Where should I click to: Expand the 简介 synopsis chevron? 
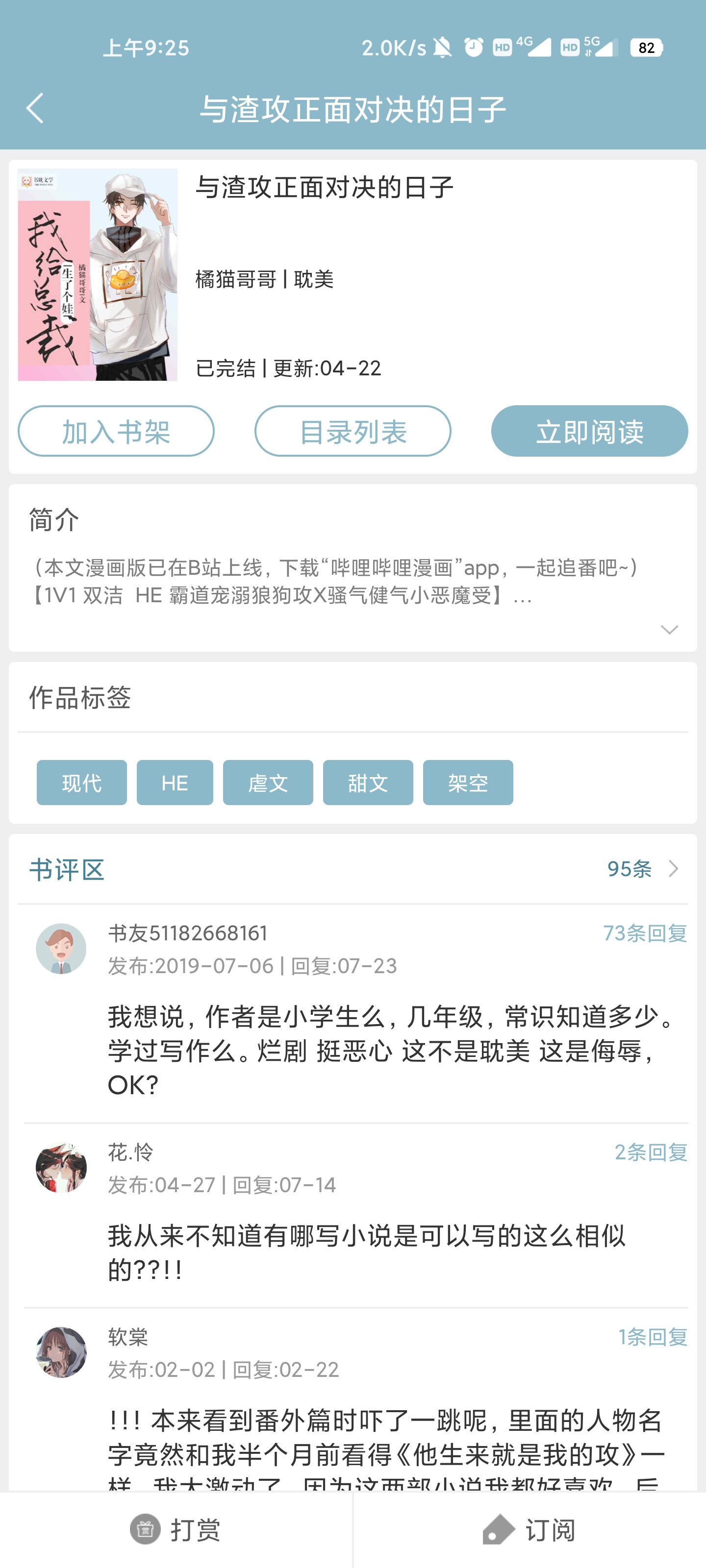coord(669,629)
